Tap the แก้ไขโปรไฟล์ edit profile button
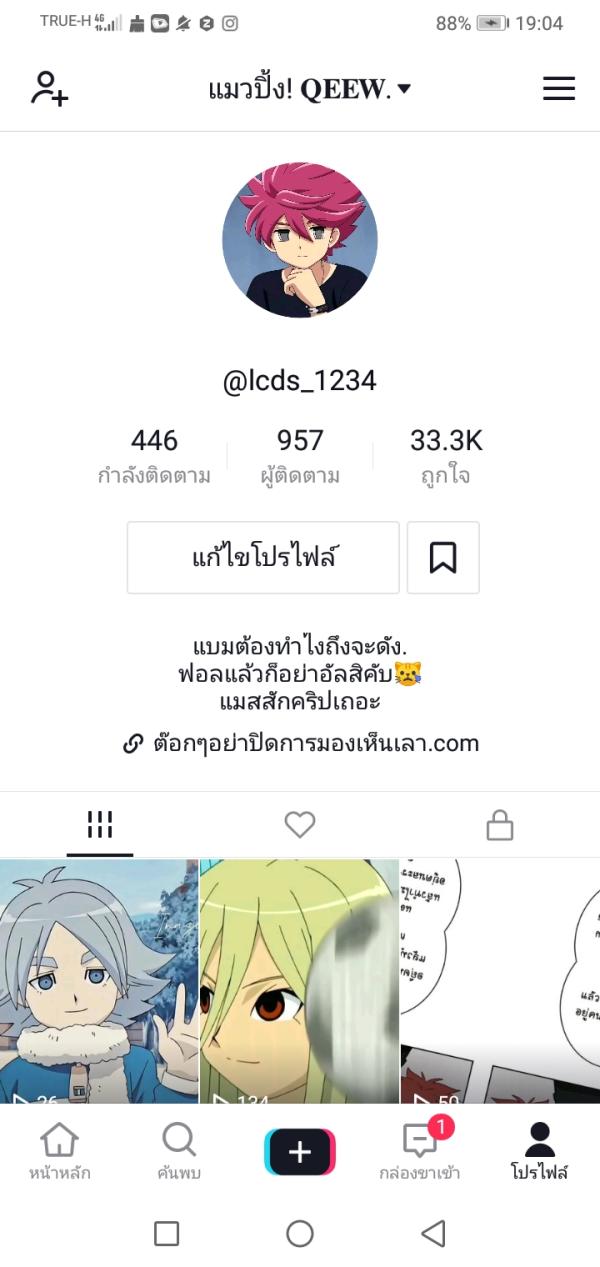 [263, 557]
